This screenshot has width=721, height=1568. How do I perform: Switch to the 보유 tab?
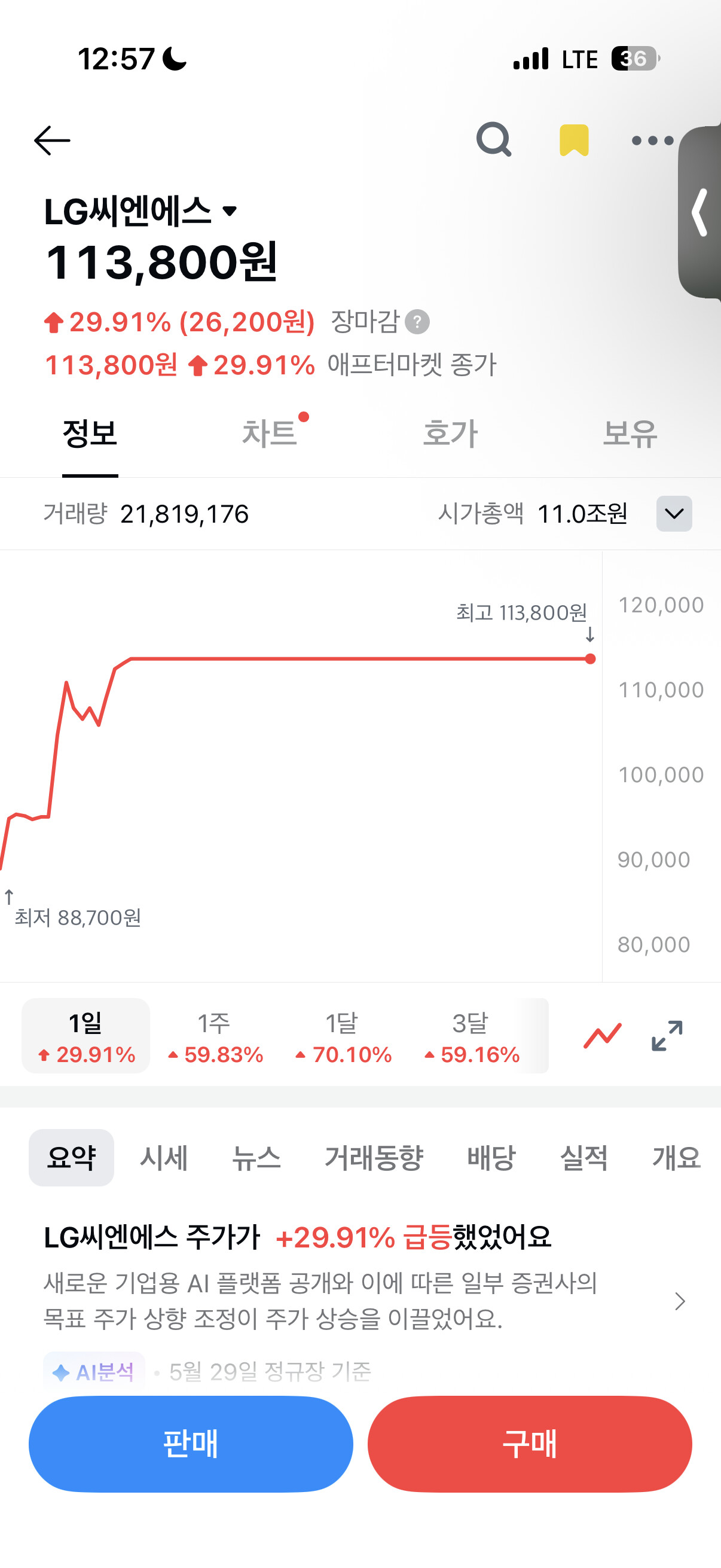(x=630, y=434)
